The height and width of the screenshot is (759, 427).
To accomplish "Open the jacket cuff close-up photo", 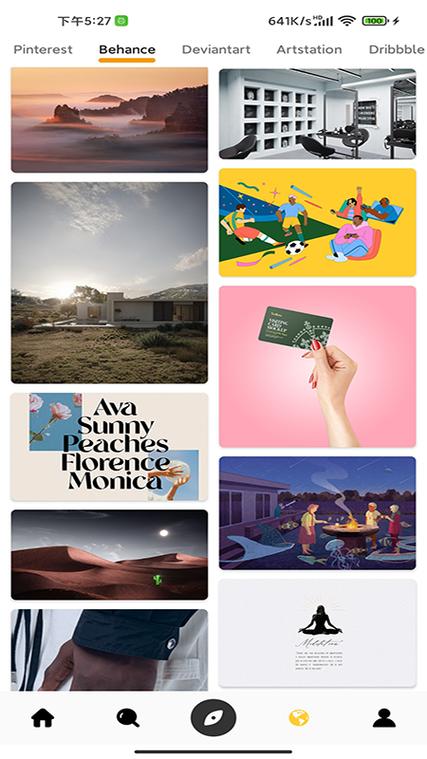I will coord(109,650).
